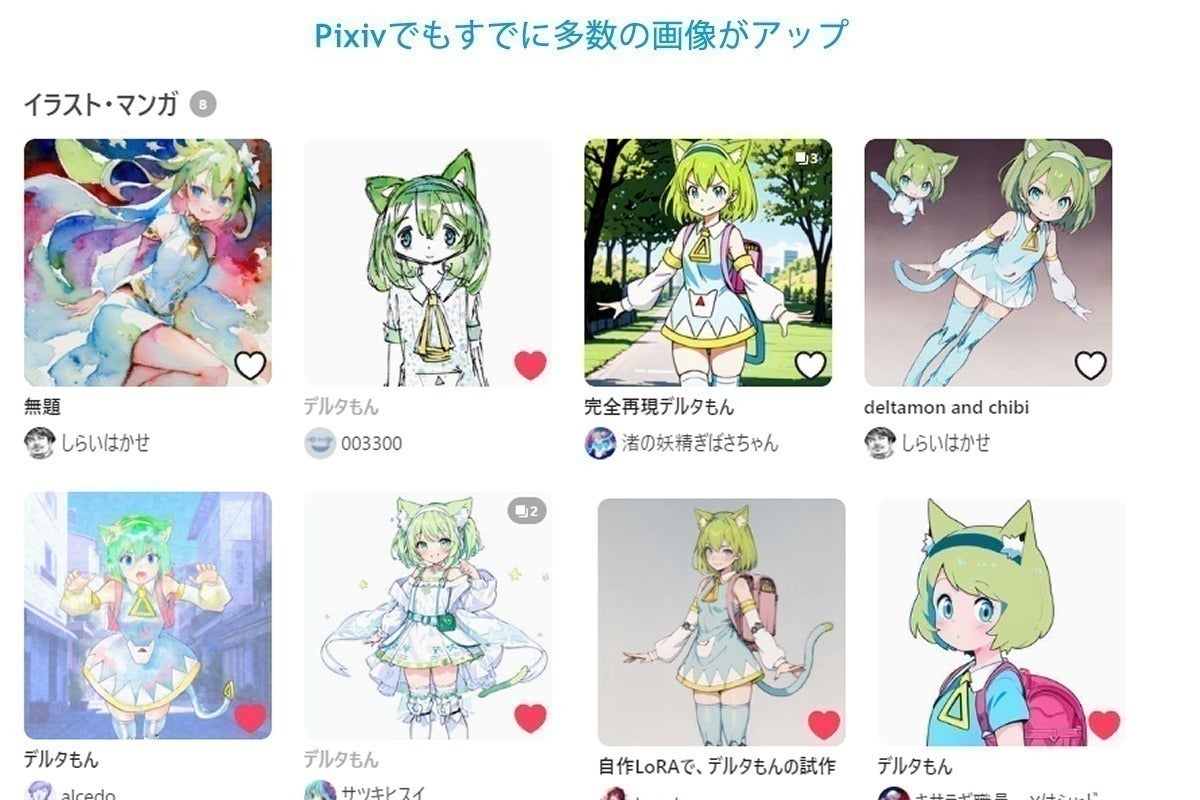Open the 完全再現デルタもん illustration
Image resolution: width=1200 pixels, height=800 pixels.
(707, 250)
